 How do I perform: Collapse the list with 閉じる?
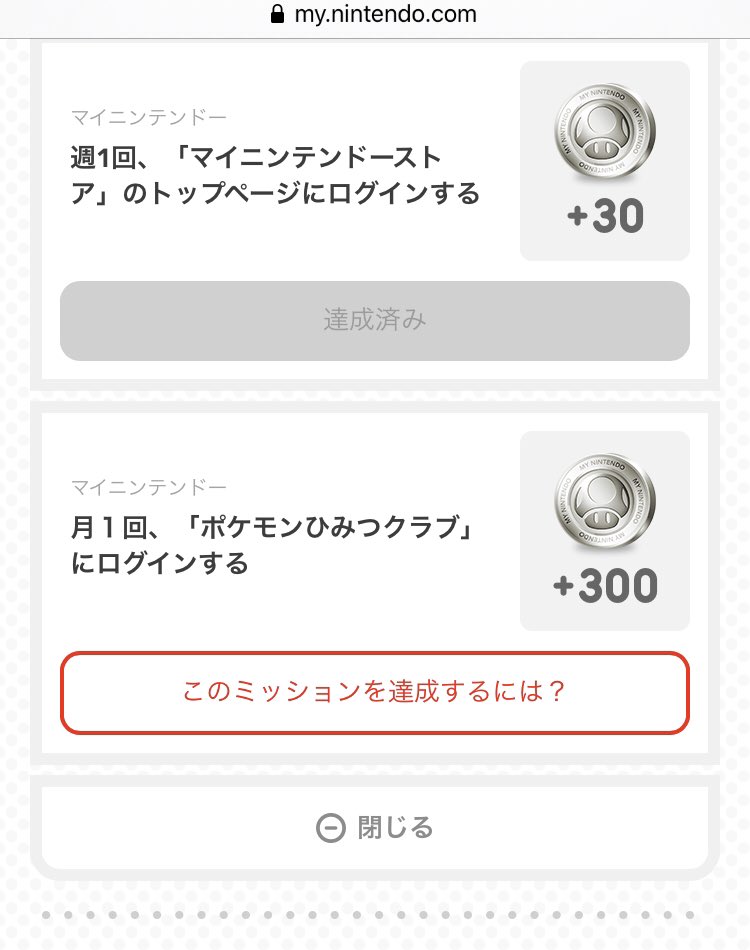tap(375, 828)
